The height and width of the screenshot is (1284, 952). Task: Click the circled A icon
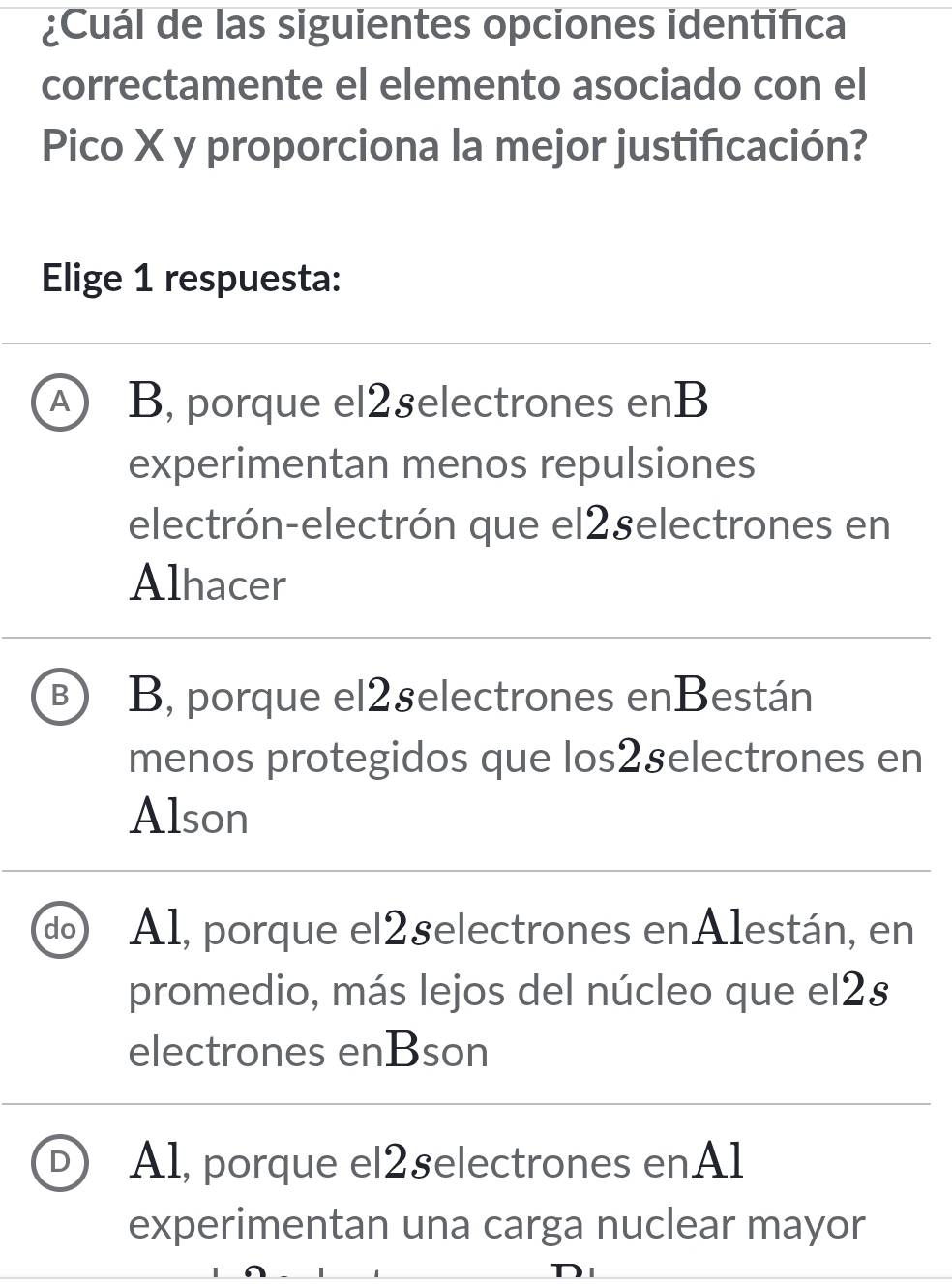pos(59,403)
